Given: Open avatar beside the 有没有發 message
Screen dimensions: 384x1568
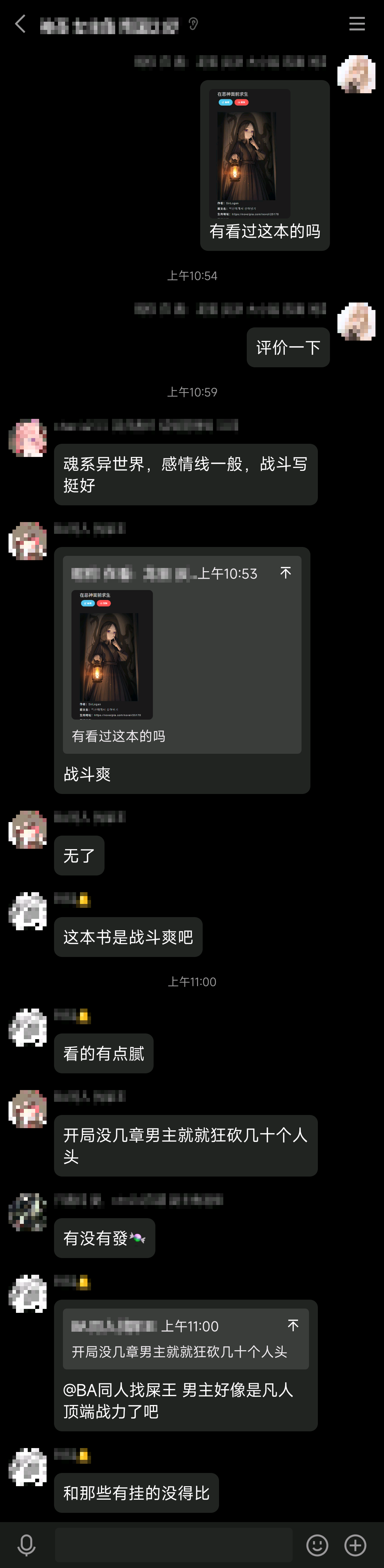Looking at the screenshot, I should (x=27, y=1212).
